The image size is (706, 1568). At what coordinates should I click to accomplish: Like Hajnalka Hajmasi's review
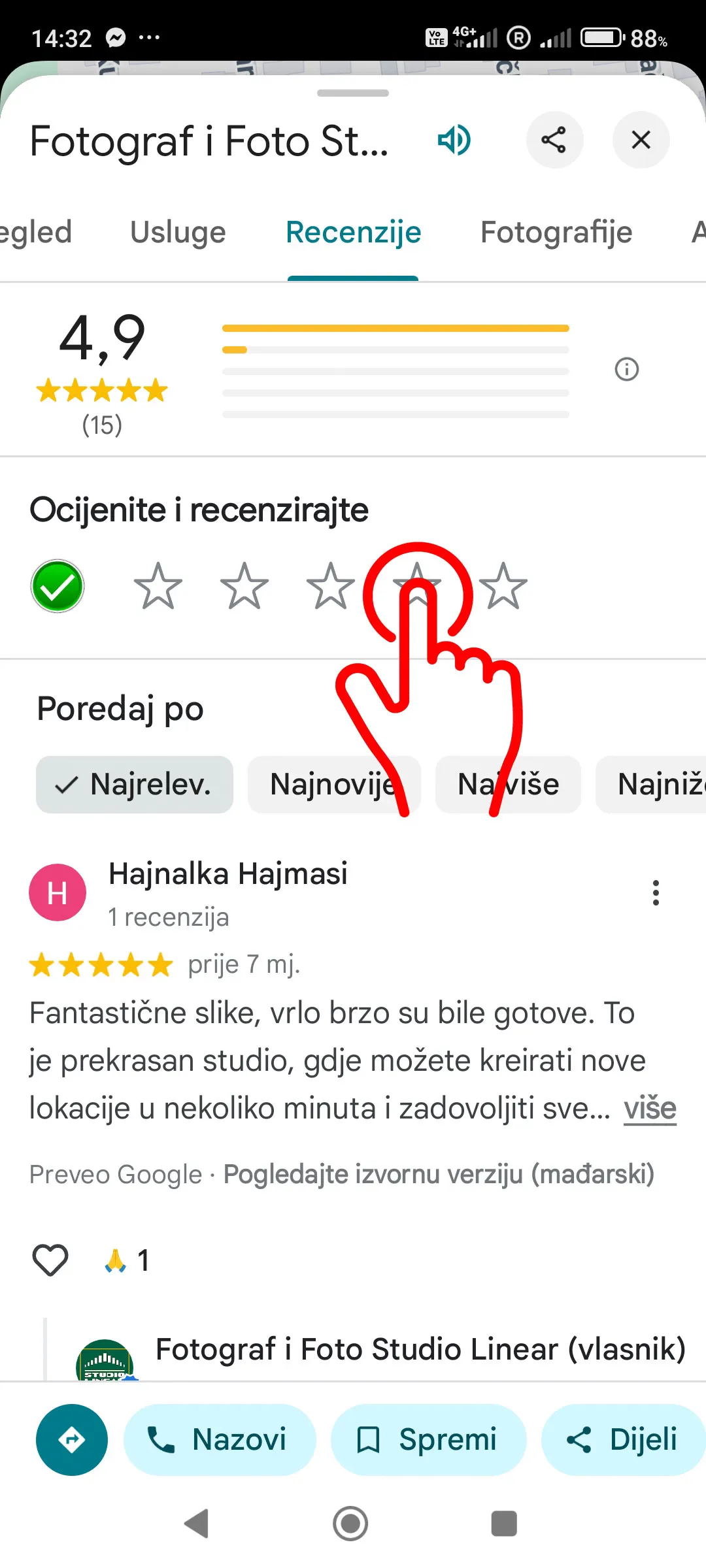[x=50, y=1260]
